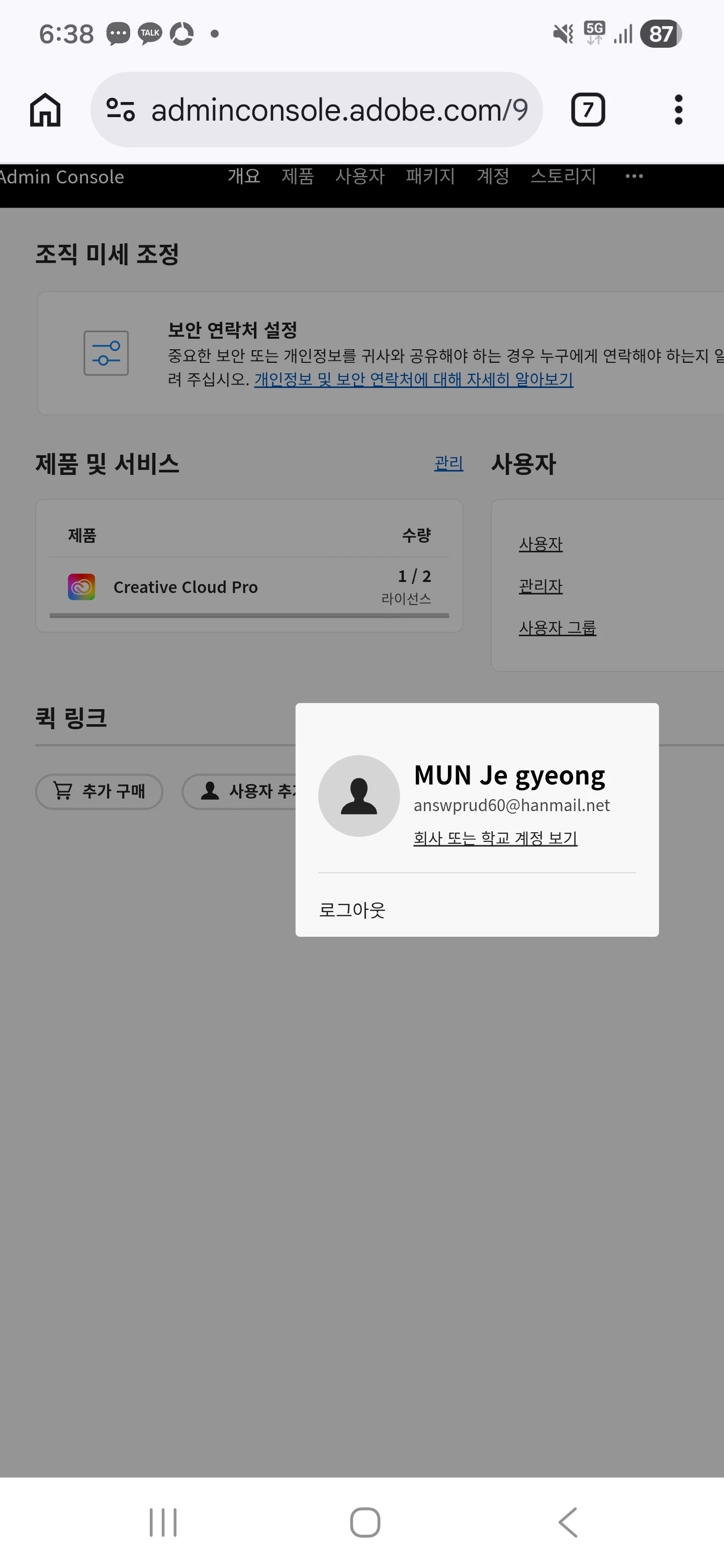724x1568 pixels.
Task: Open the browser overflow menu
Action: (x=678, y=110)
